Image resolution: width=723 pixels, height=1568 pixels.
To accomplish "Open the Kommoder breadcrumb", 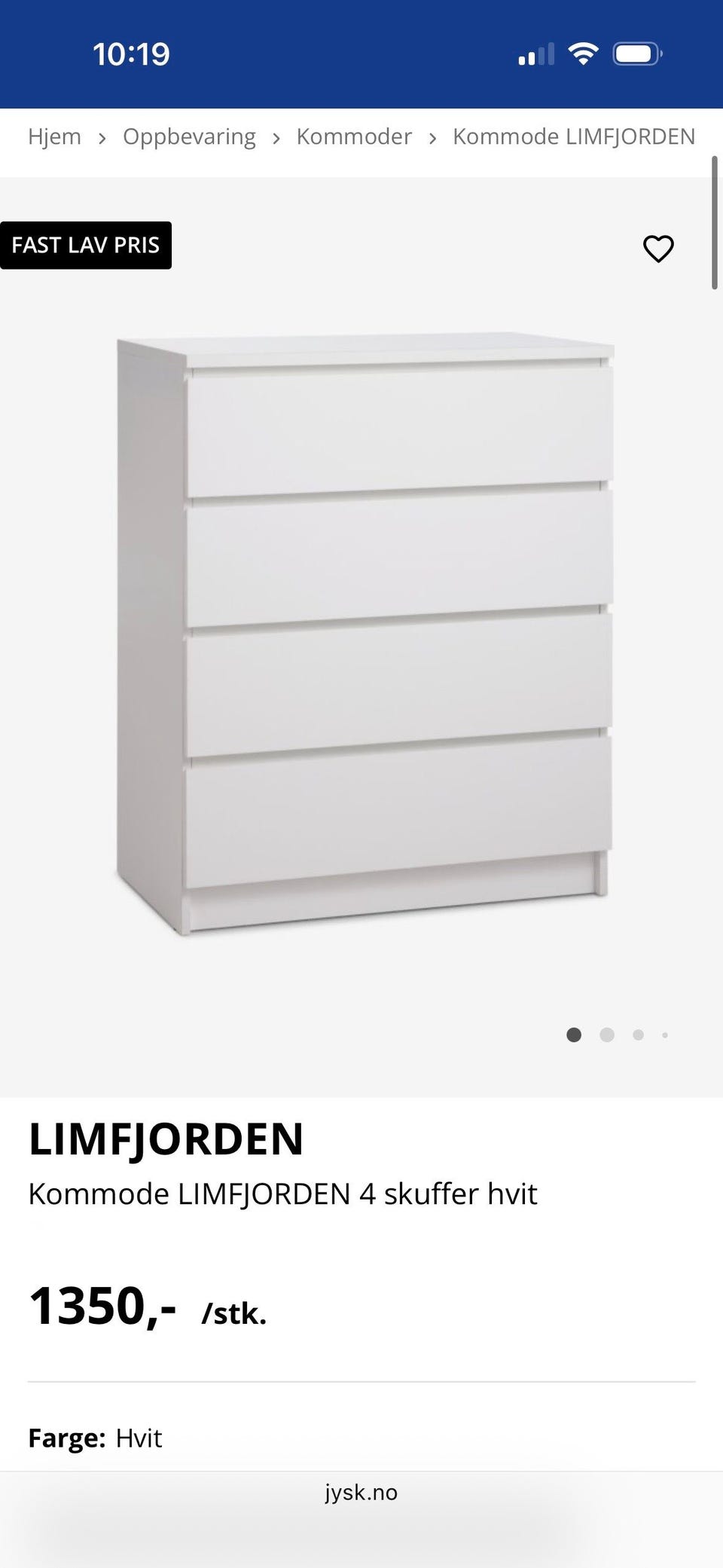I will pyautogui.click(x=354, y=136).
